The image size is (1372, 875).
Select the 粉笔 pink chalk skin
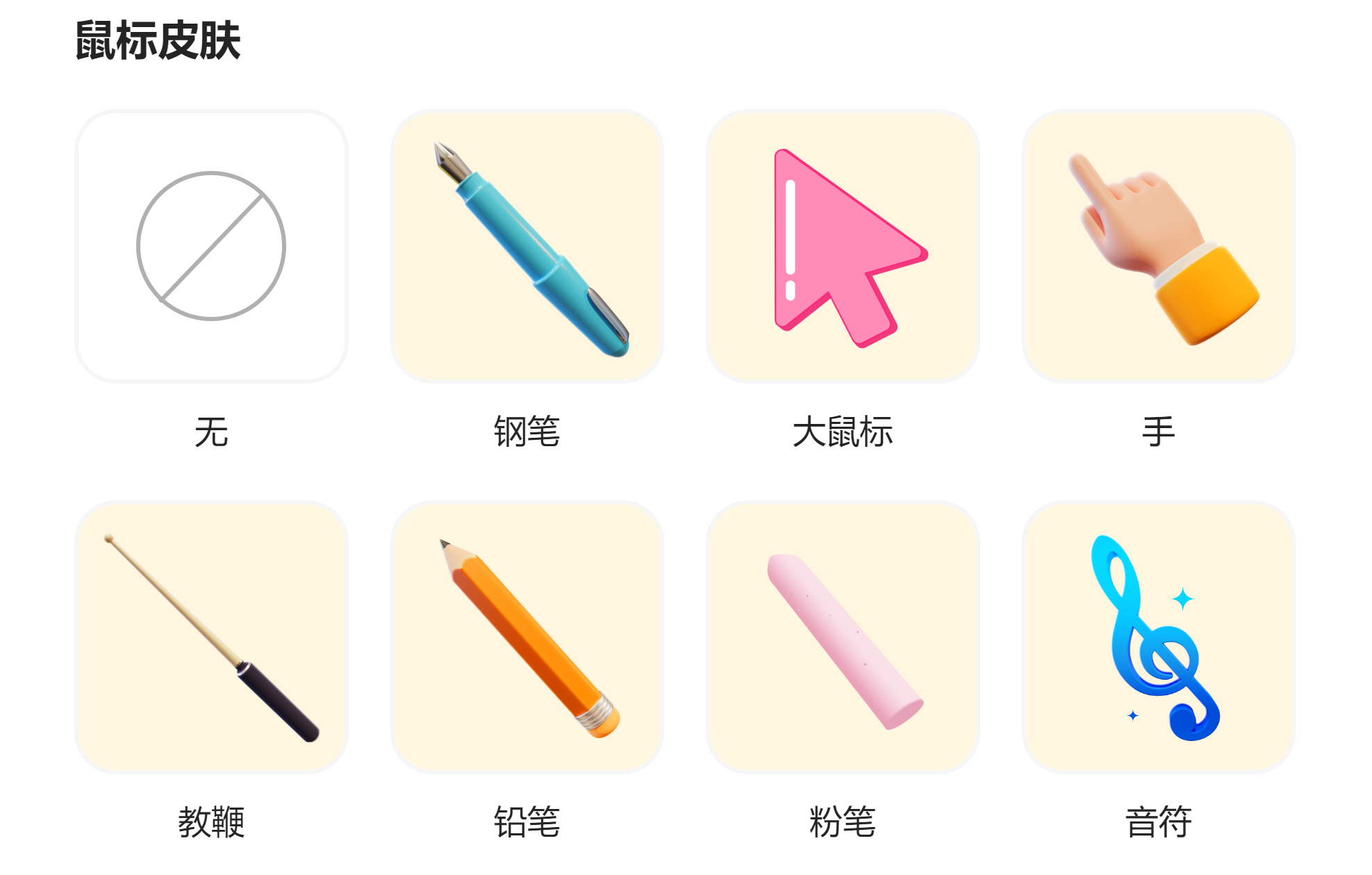coord(843,637)
